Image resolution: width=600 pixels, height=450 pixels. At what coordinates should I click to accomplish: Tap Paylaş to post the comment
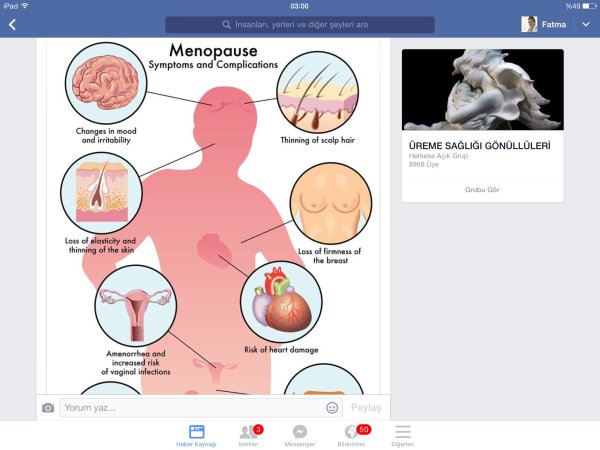366,408
